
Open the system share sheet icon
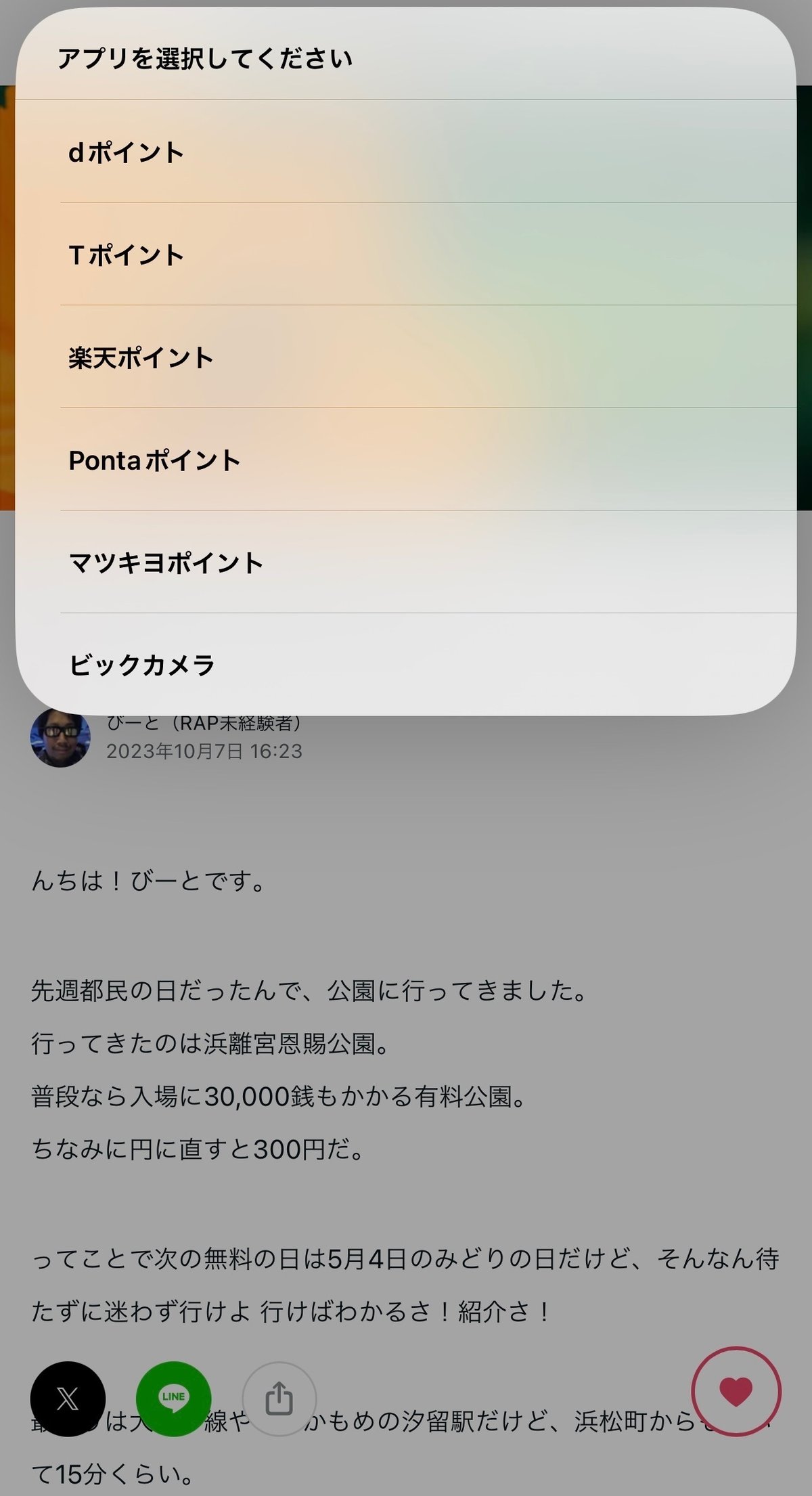point(279,1399)
